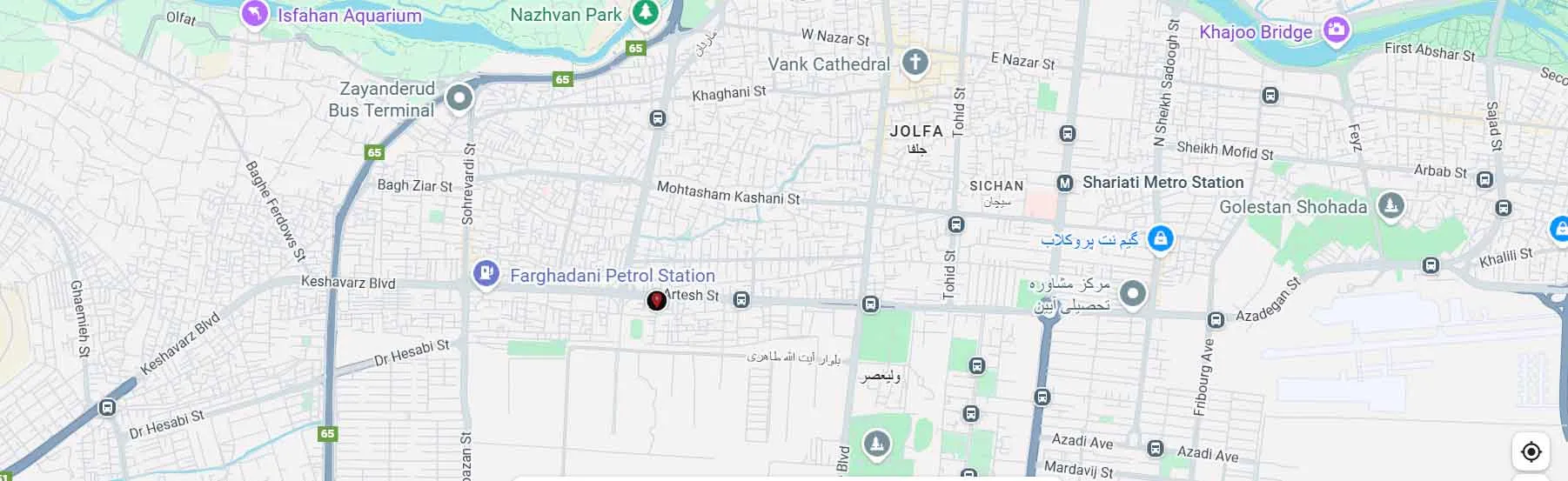Select Shariati Metro Station icon
1568x481 pixels.
[x=1064, y=183]
